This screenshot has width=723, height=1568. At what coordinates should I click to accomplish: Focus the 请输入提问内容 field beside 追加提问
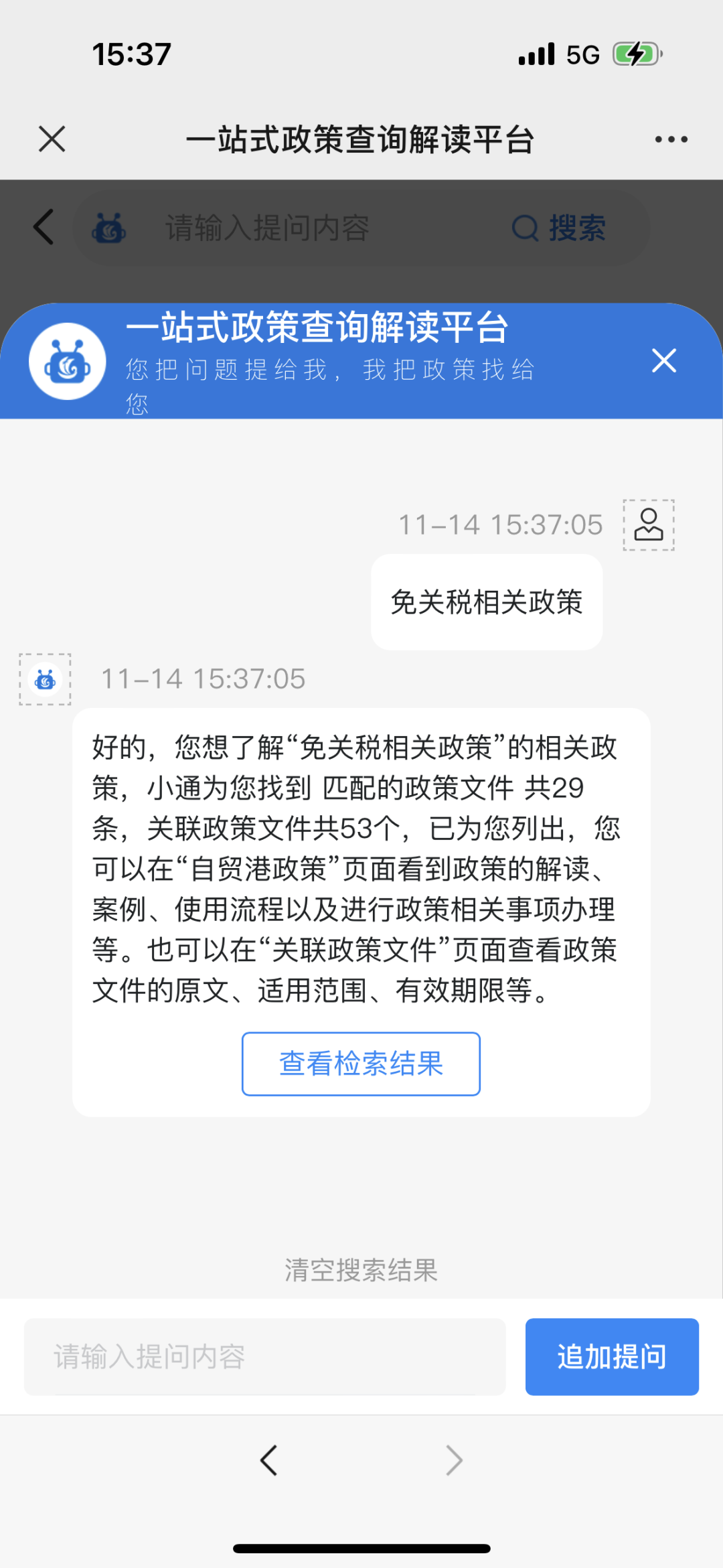(x=264, y=1356)
